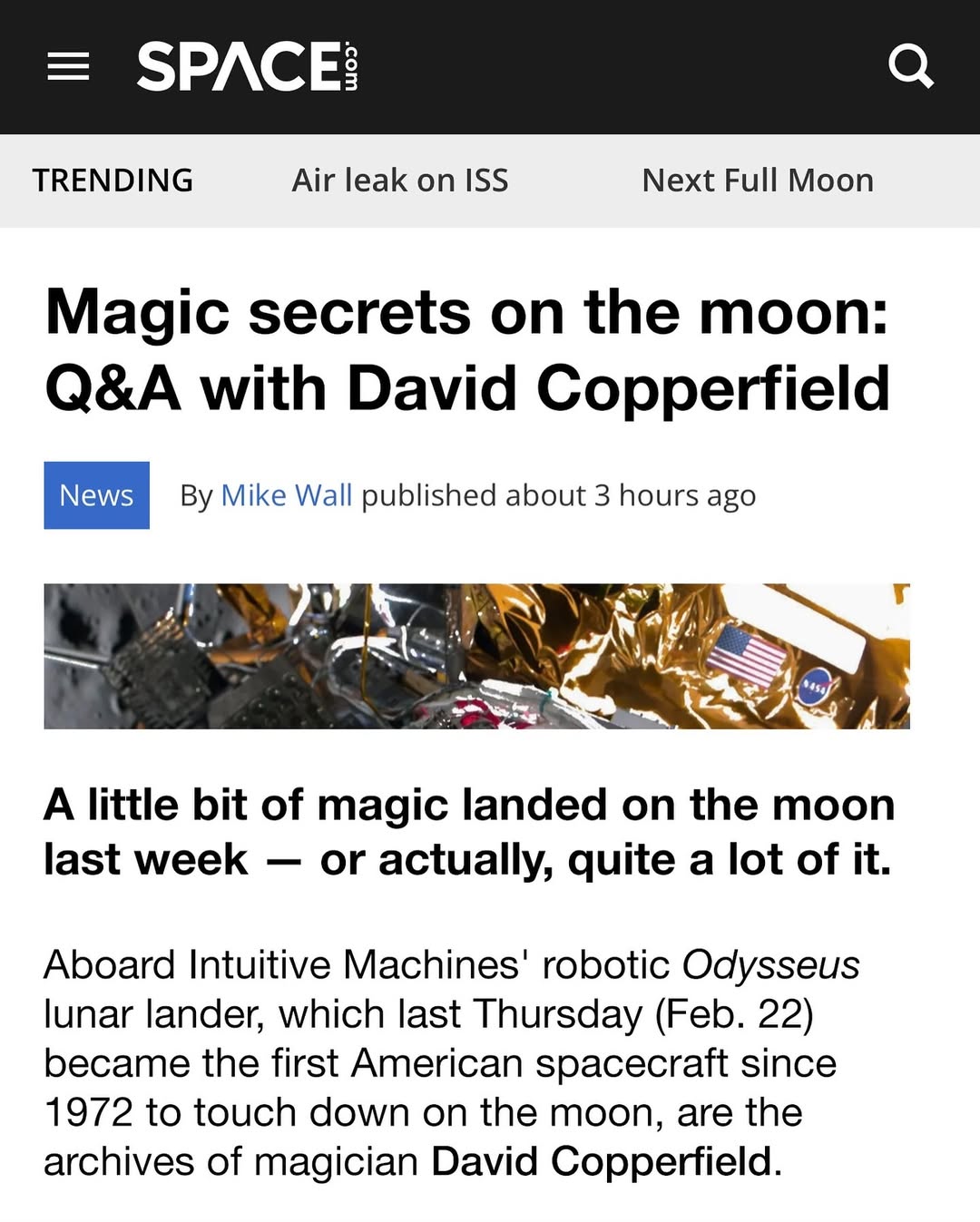Open the search magnifier icon
Viewport: 980px width, 1222px height.
pyautogui.click(x=910, y=66)
